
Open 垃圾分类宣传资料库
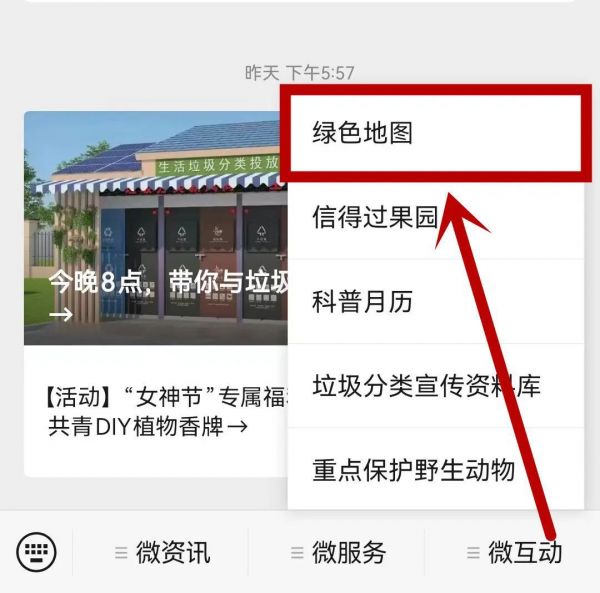426,385
